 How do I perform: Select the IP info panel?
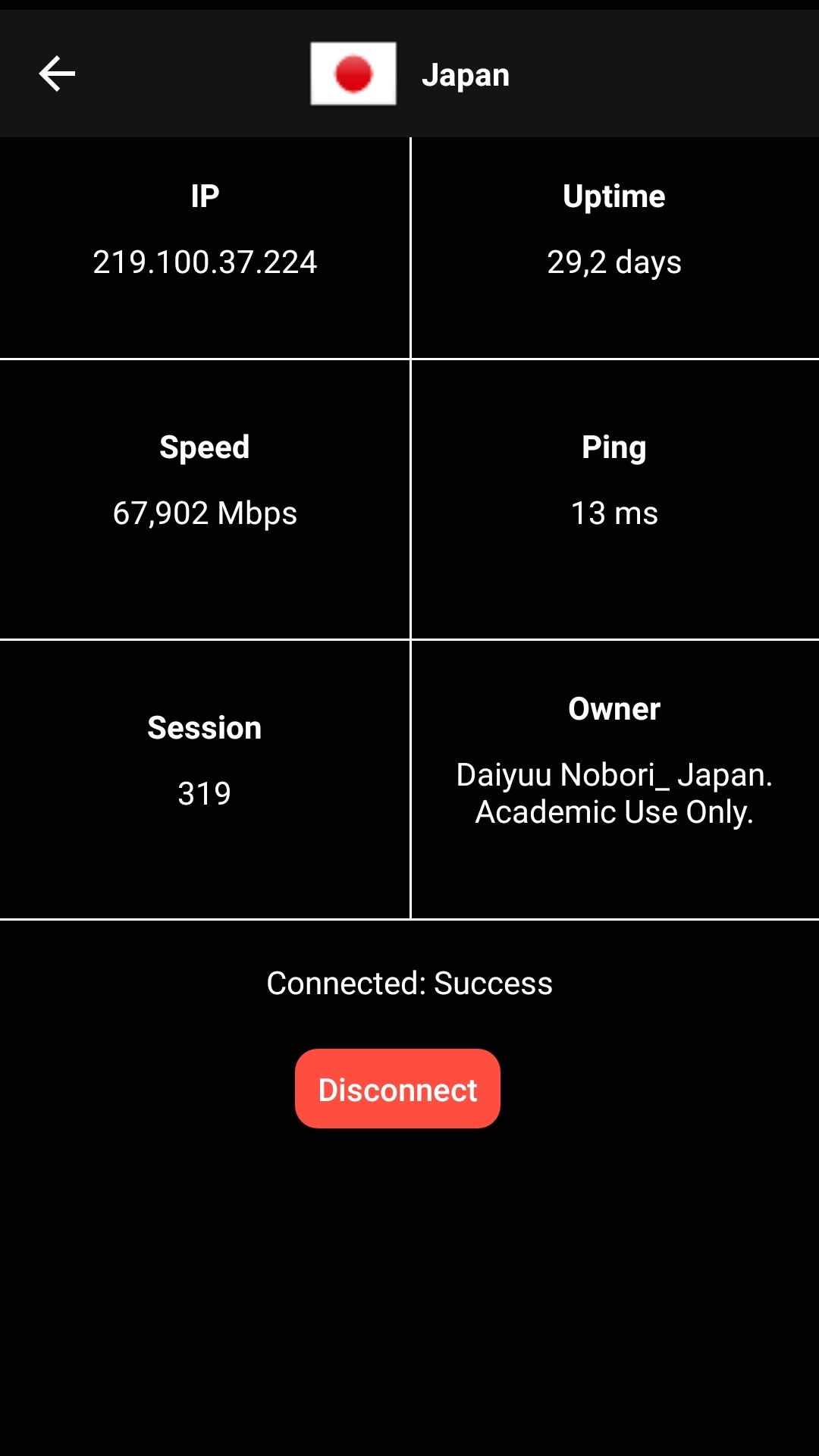tap(205, 246)
